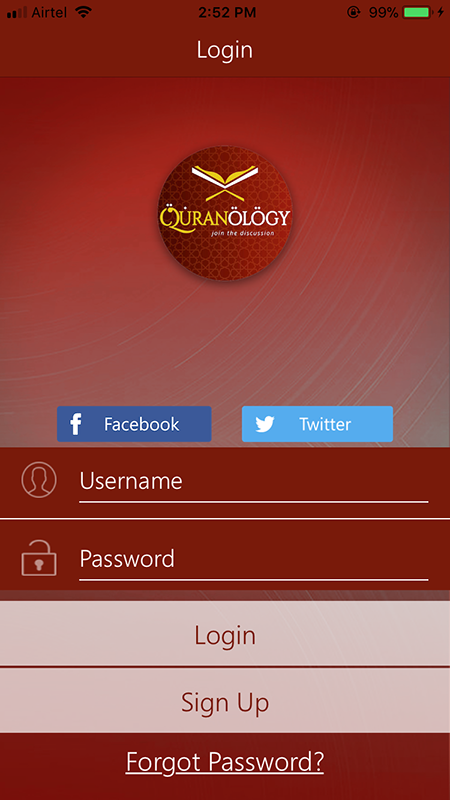Screen dimensions: 450x800
Task: Tap the Login button
Action: coord(225,634)
